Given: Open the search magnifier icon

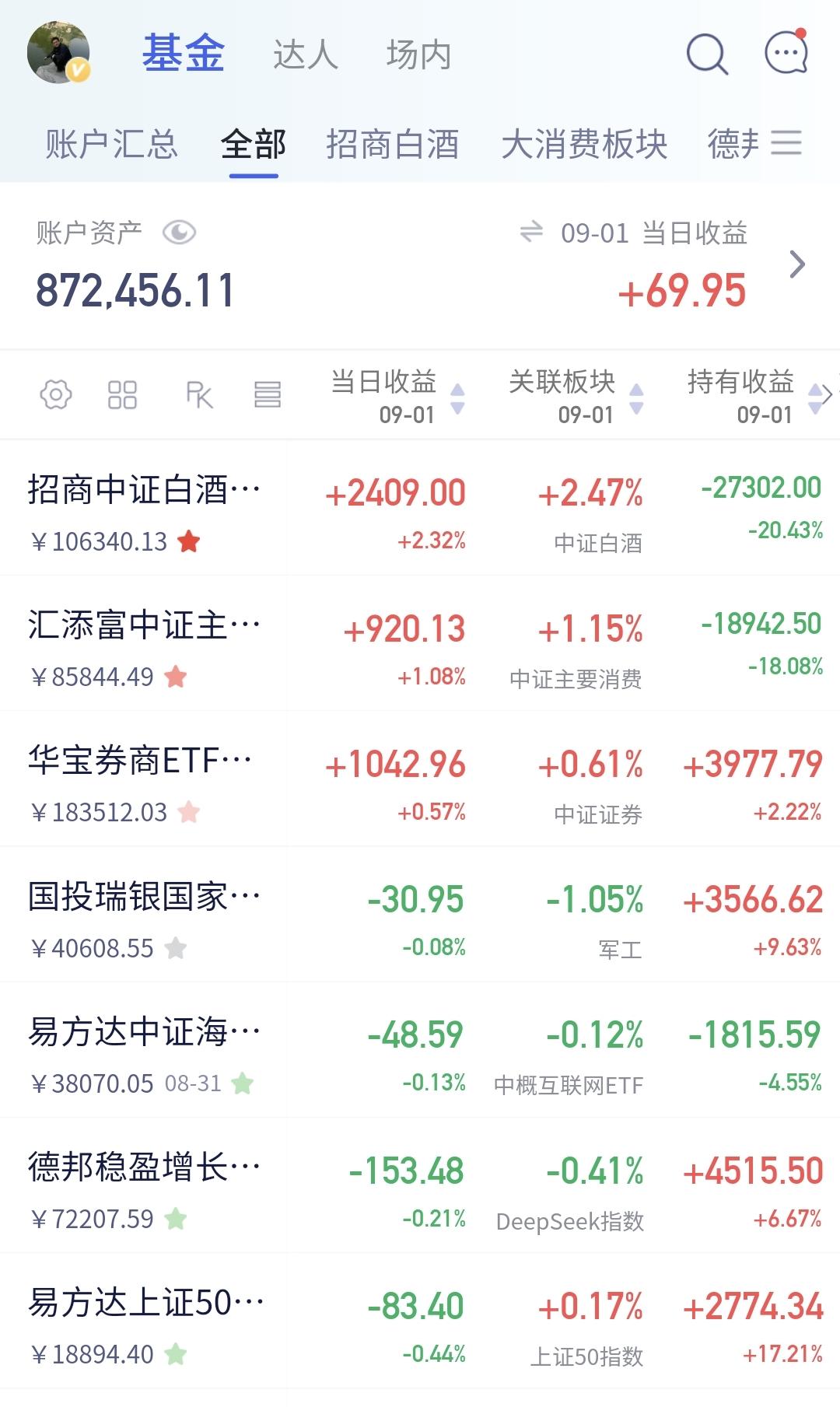Looking at the screenshot, I should (707, 54).
